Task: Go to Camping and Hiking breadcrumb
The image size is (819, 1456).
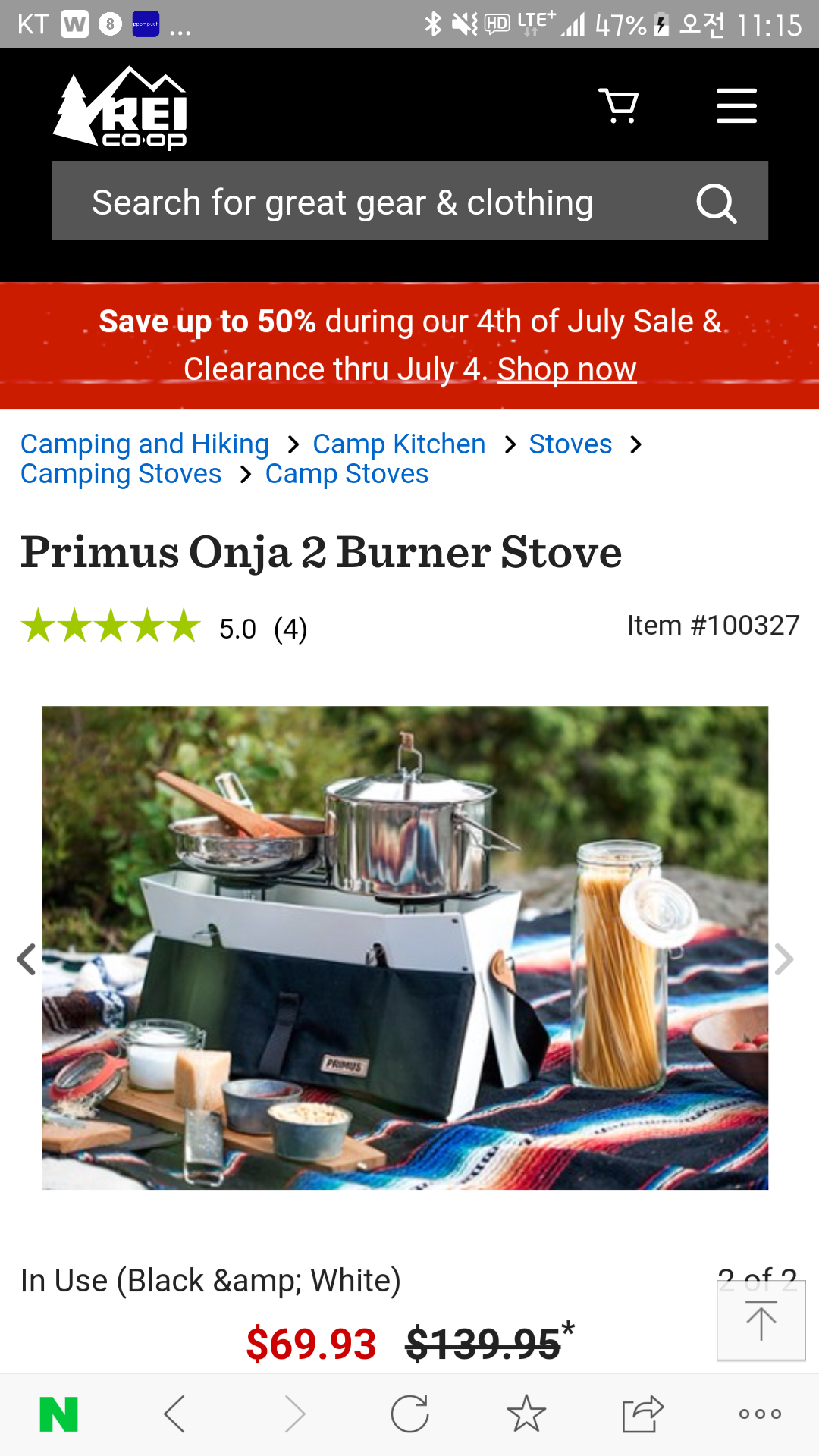Action: (x=145, y=444)
